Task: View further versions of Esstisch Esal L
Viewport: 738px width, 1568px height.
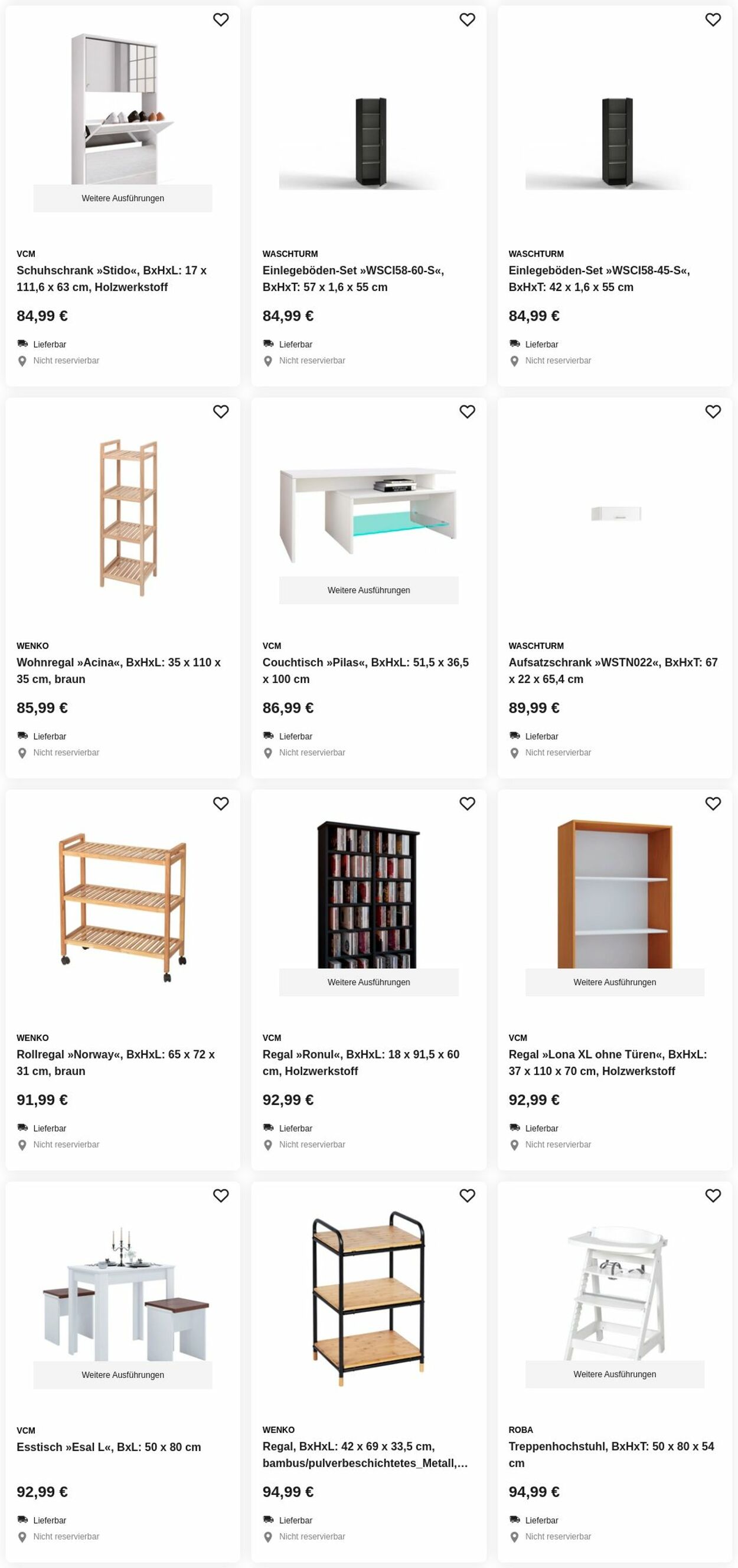Action: pyautogui.click(x=122, y=1374)
